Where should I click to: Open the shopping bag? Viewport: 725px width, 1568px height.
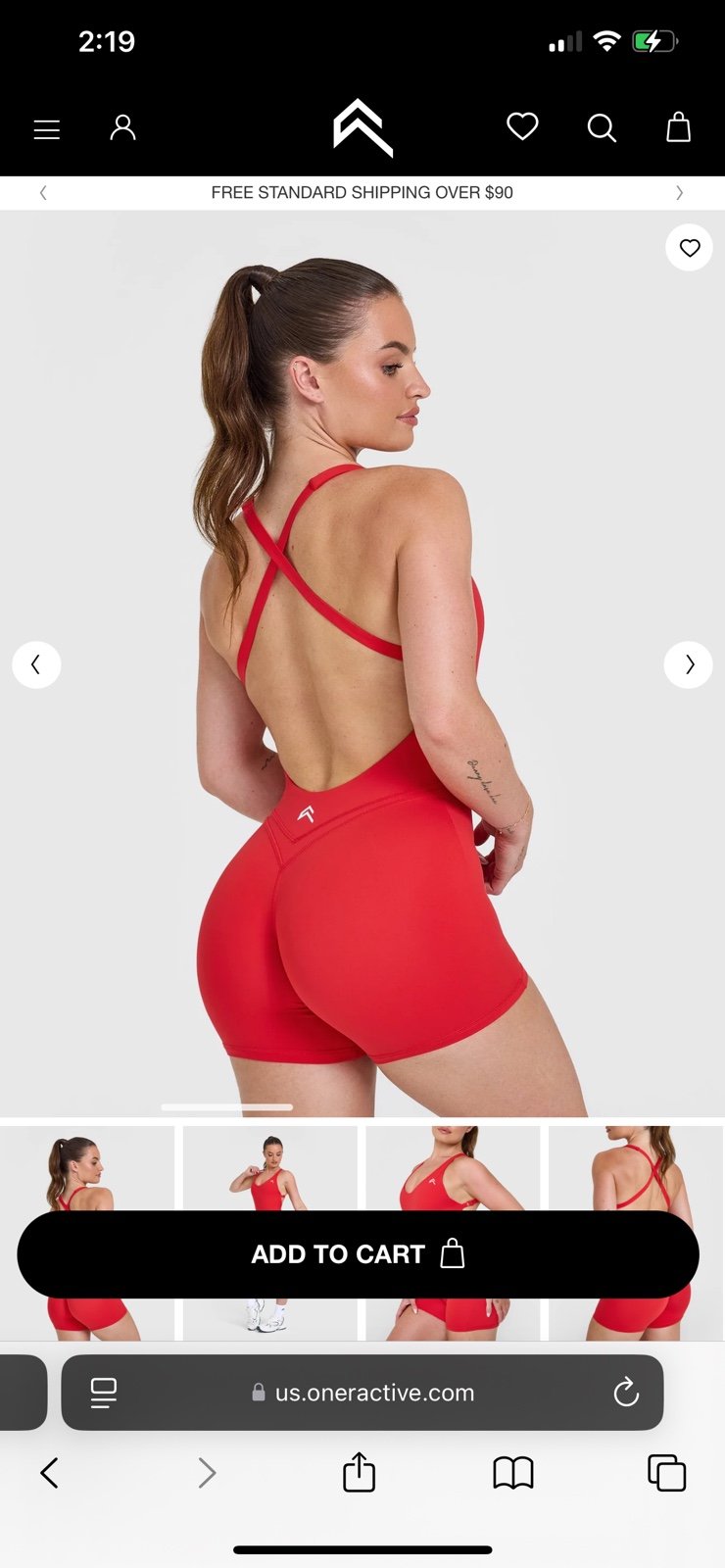[679, 127]
